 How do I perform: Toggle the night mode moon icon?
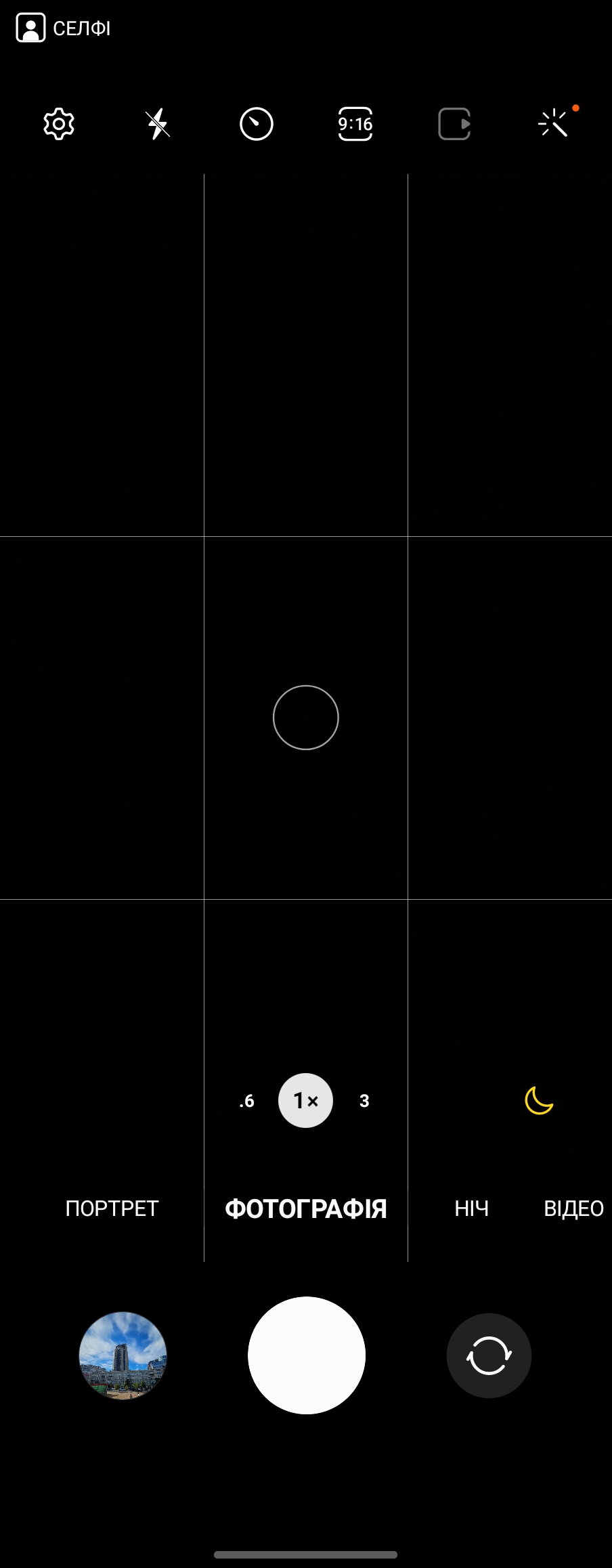[539, 1100]
